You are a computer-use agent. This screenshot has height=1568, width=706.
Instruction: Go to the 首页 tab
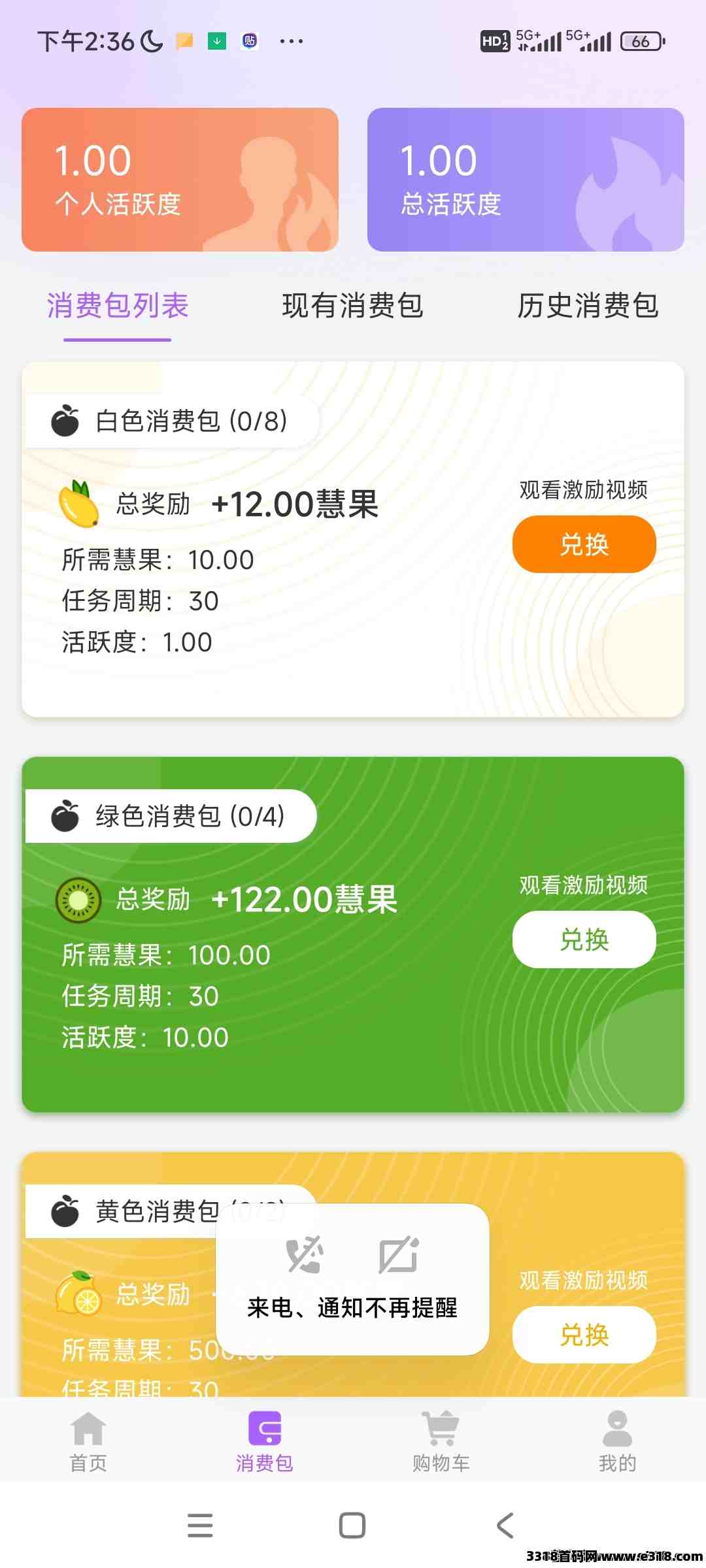click(x=88, y=1441)
